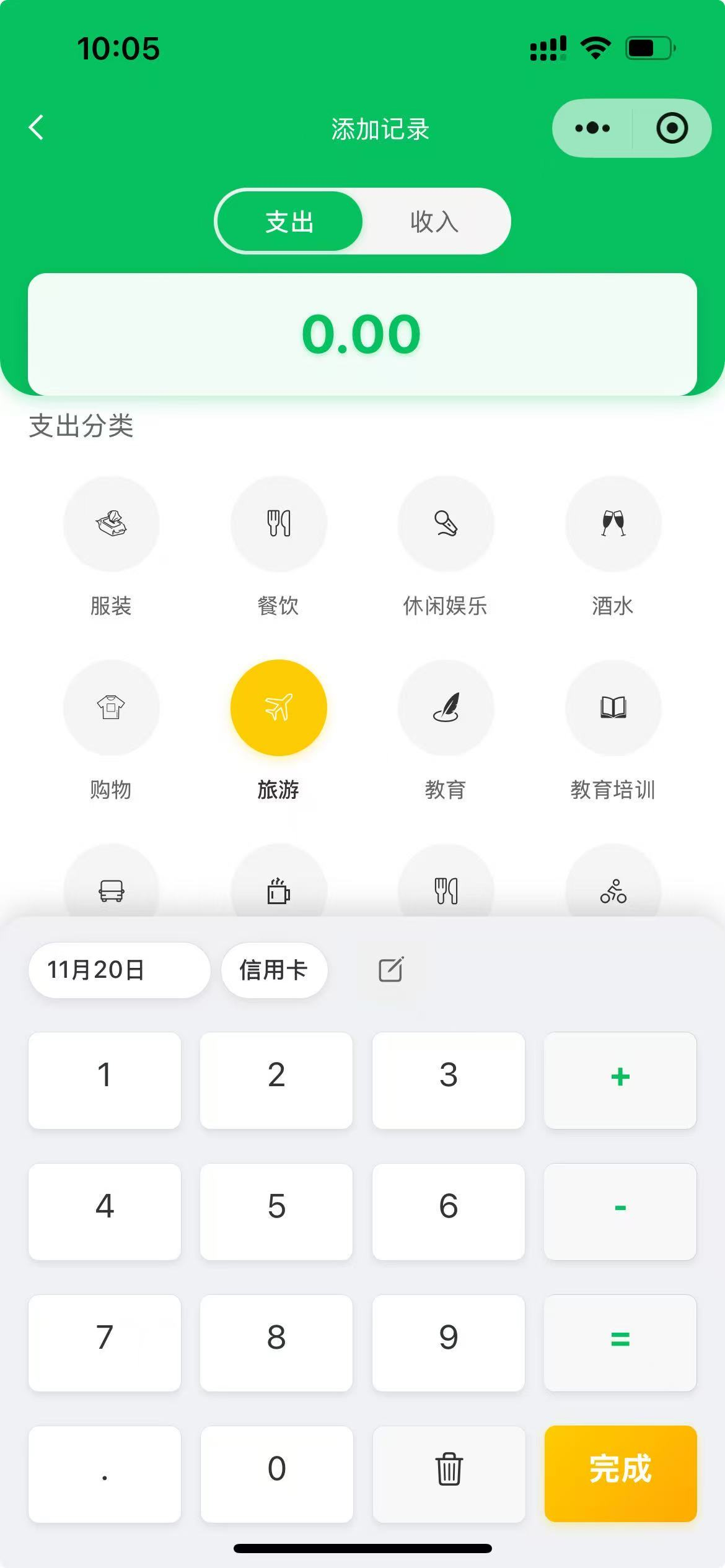The width and height of the screenshot is (725, 1568).
Task: Open the 11月20日 date selector
Action: click(x=119, y=970)
